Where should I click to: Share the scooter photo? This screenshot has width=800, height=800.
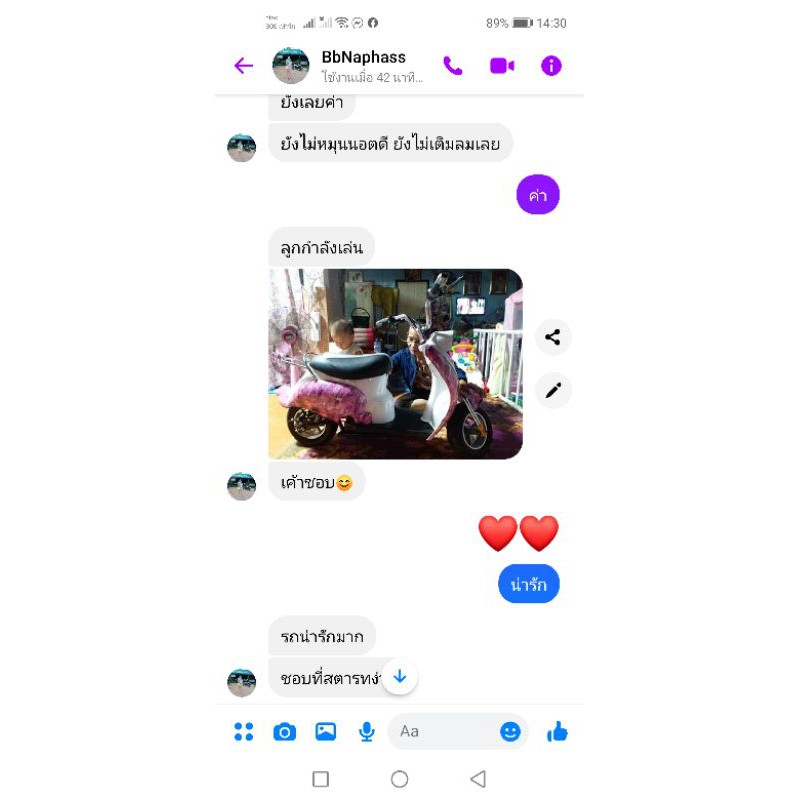click(x=553, y=337)
